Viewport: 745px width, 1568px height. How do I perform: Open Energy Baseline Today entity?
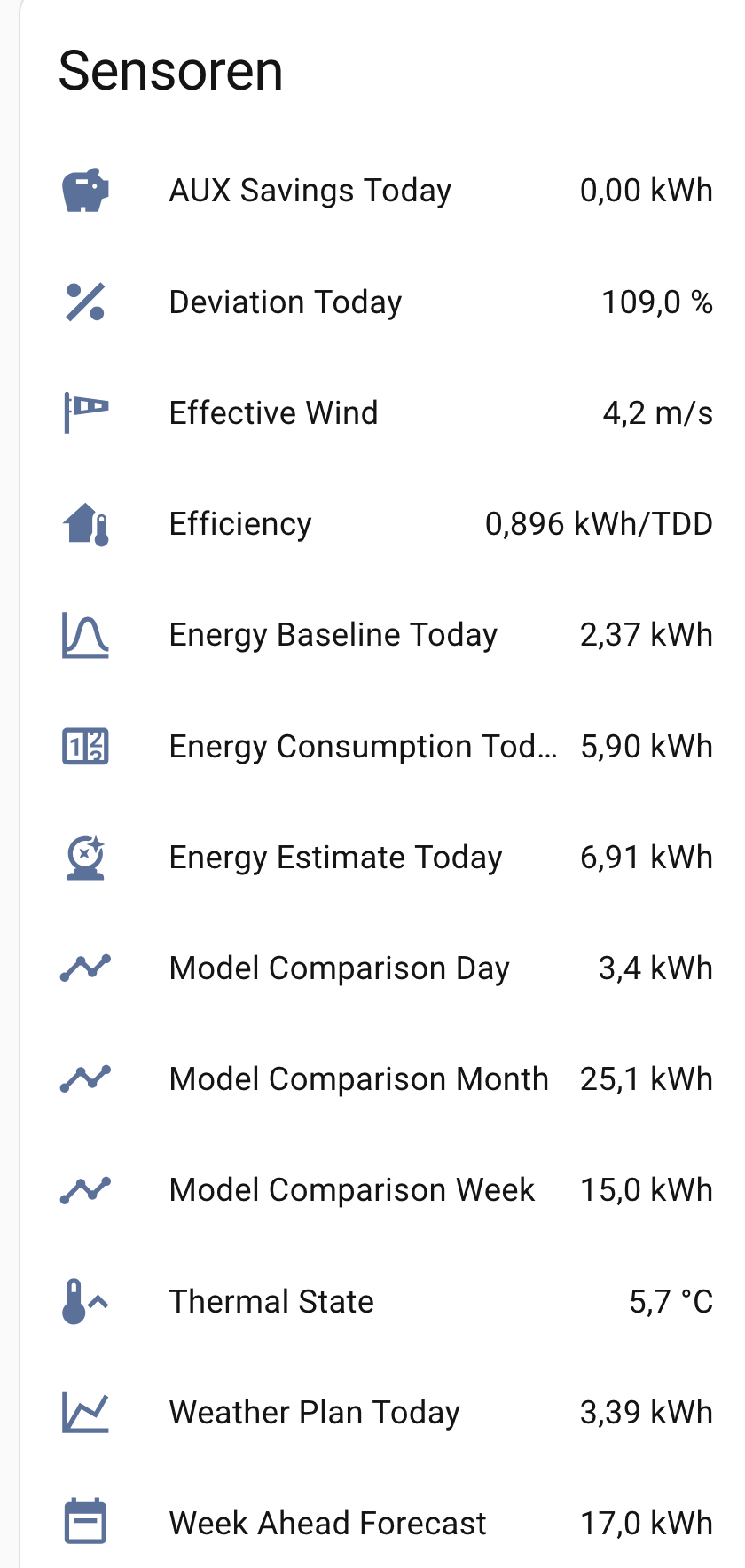coord(333,635)
